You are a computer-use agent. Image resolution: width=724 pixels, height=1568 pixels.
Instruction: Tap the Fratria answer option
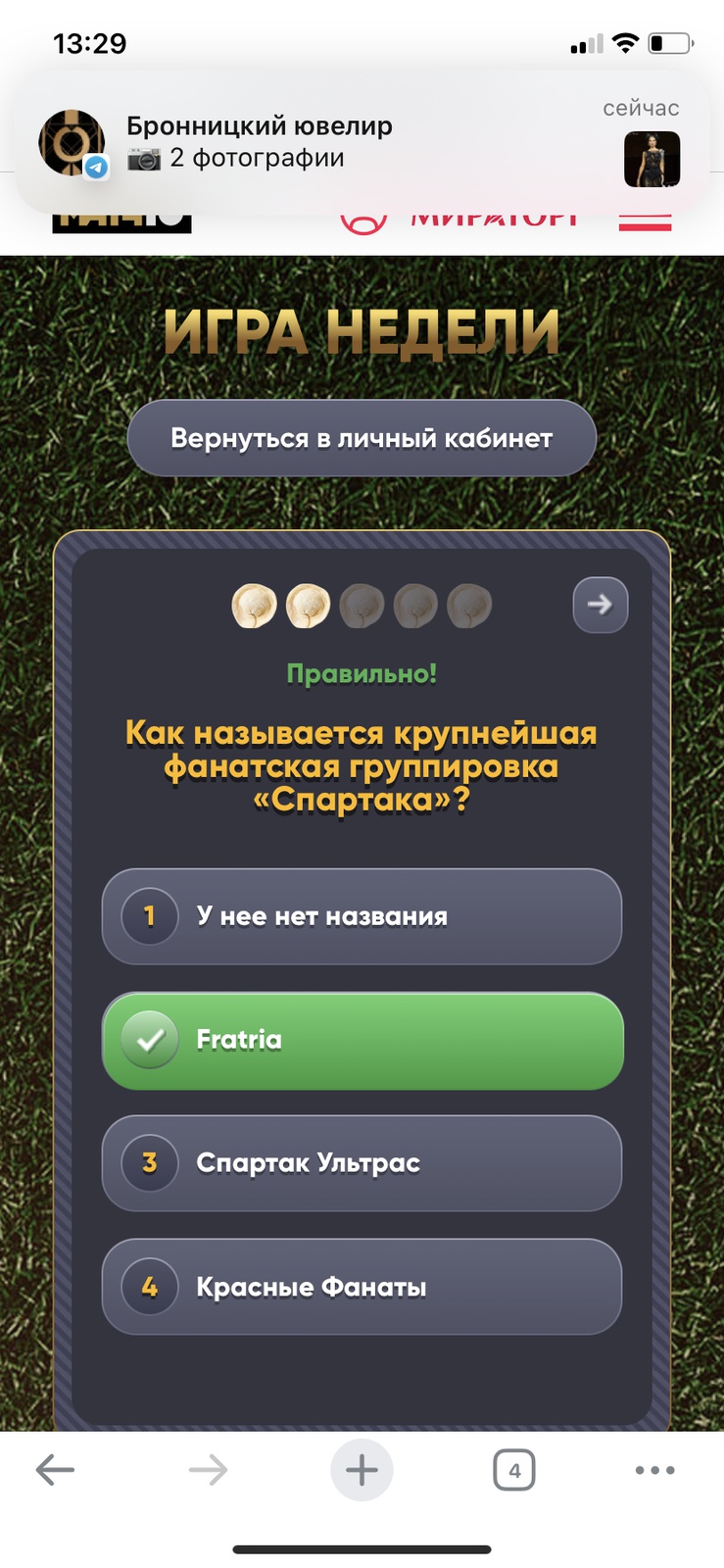362,1040
